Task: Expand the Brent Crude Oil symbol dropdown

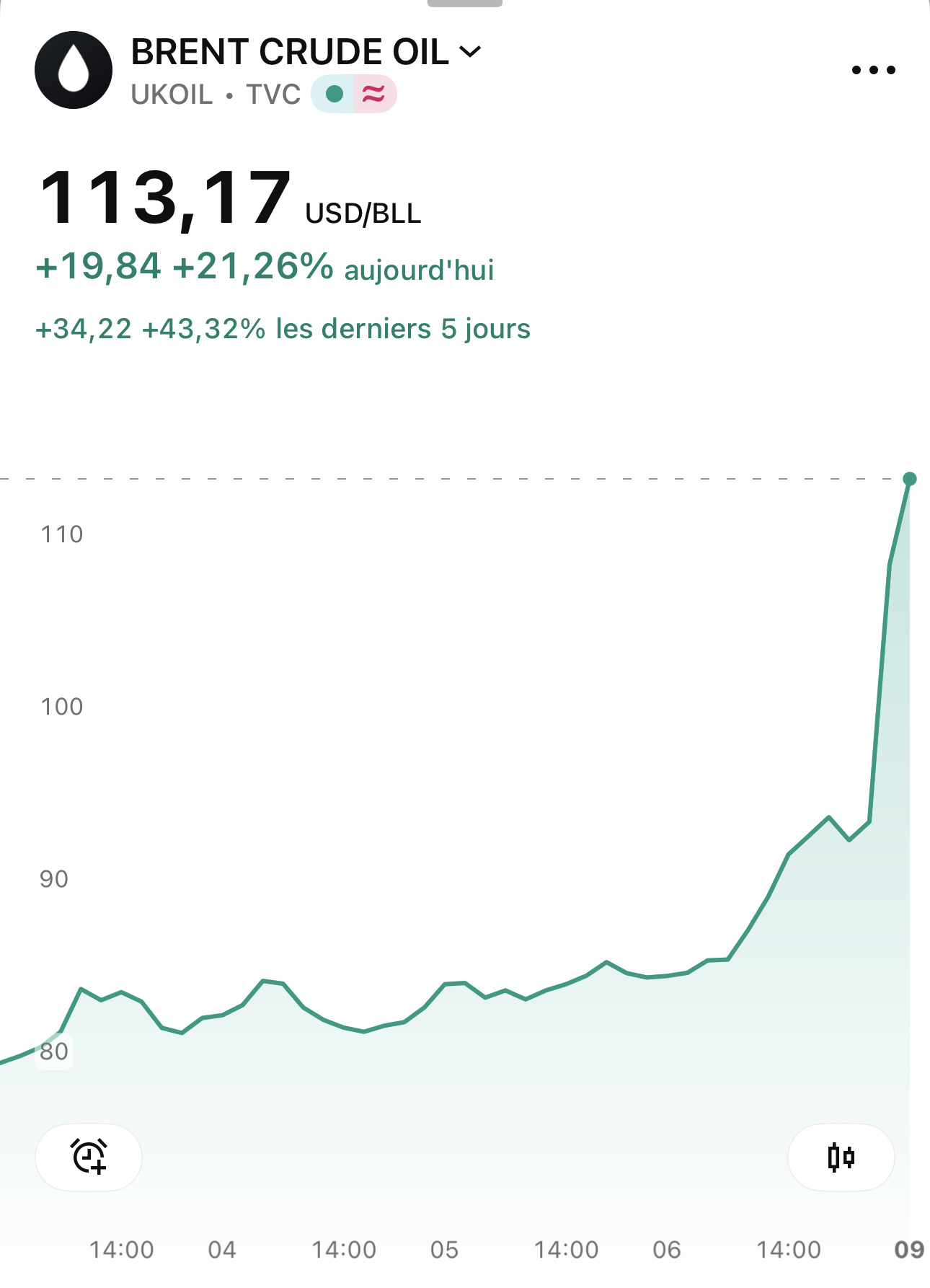Action: (470, 52)
